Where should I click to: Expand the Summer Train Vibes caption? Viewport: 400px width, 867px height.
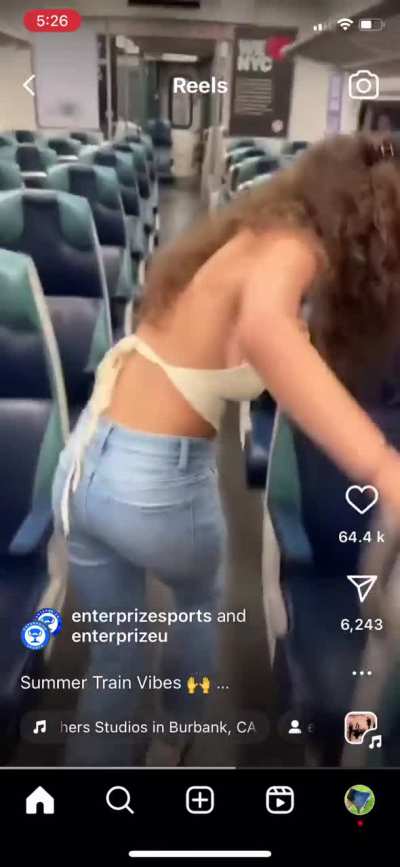click(124, 683)
